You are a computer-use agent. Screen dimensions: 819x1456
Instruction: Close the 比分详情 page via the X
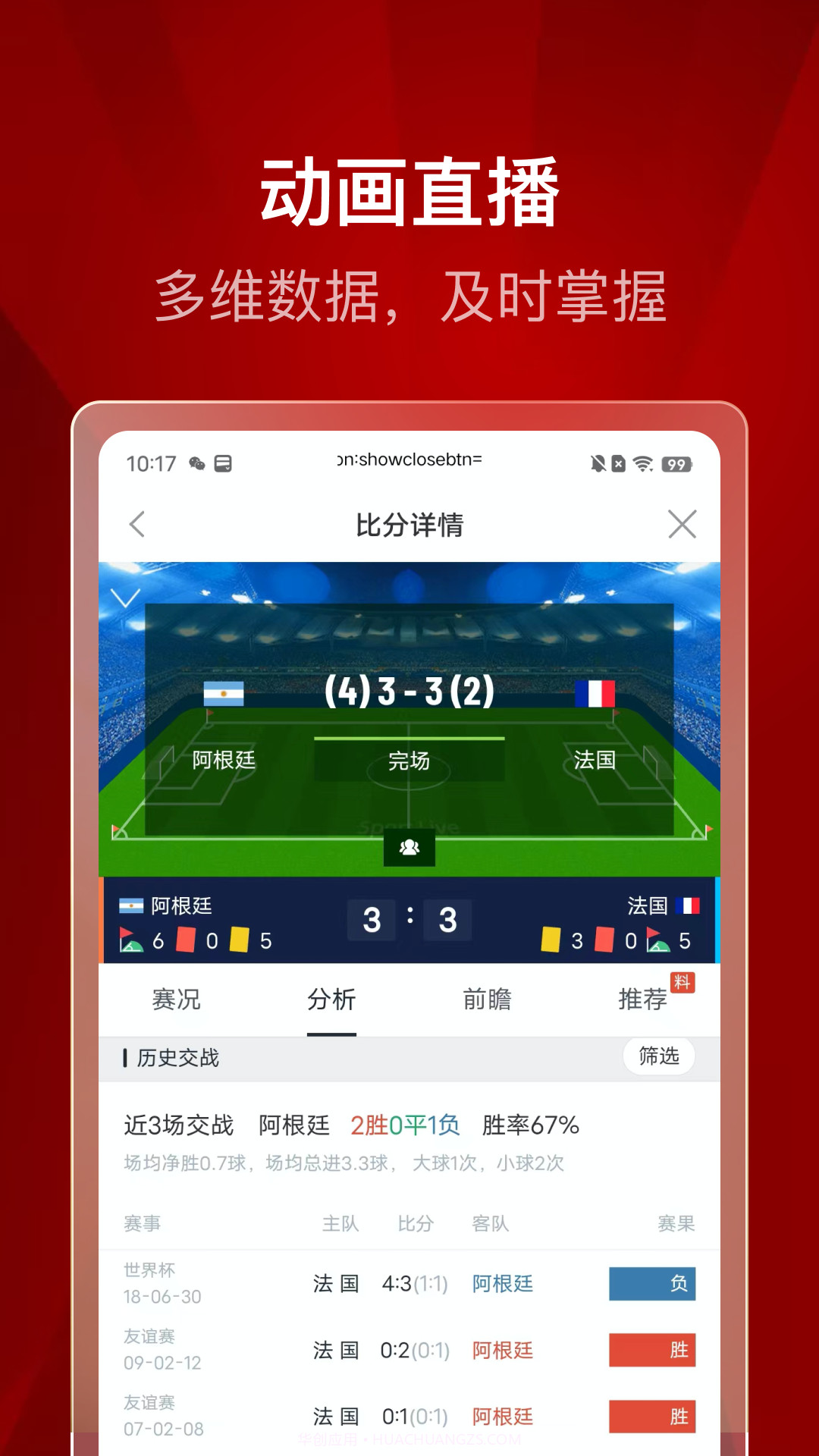point(683,524)
